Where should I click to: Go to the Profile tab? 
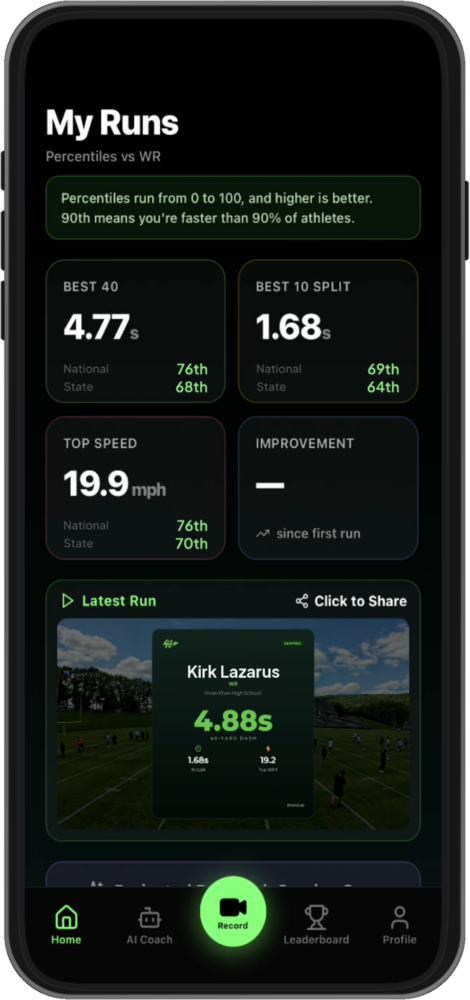pos(399,926)
